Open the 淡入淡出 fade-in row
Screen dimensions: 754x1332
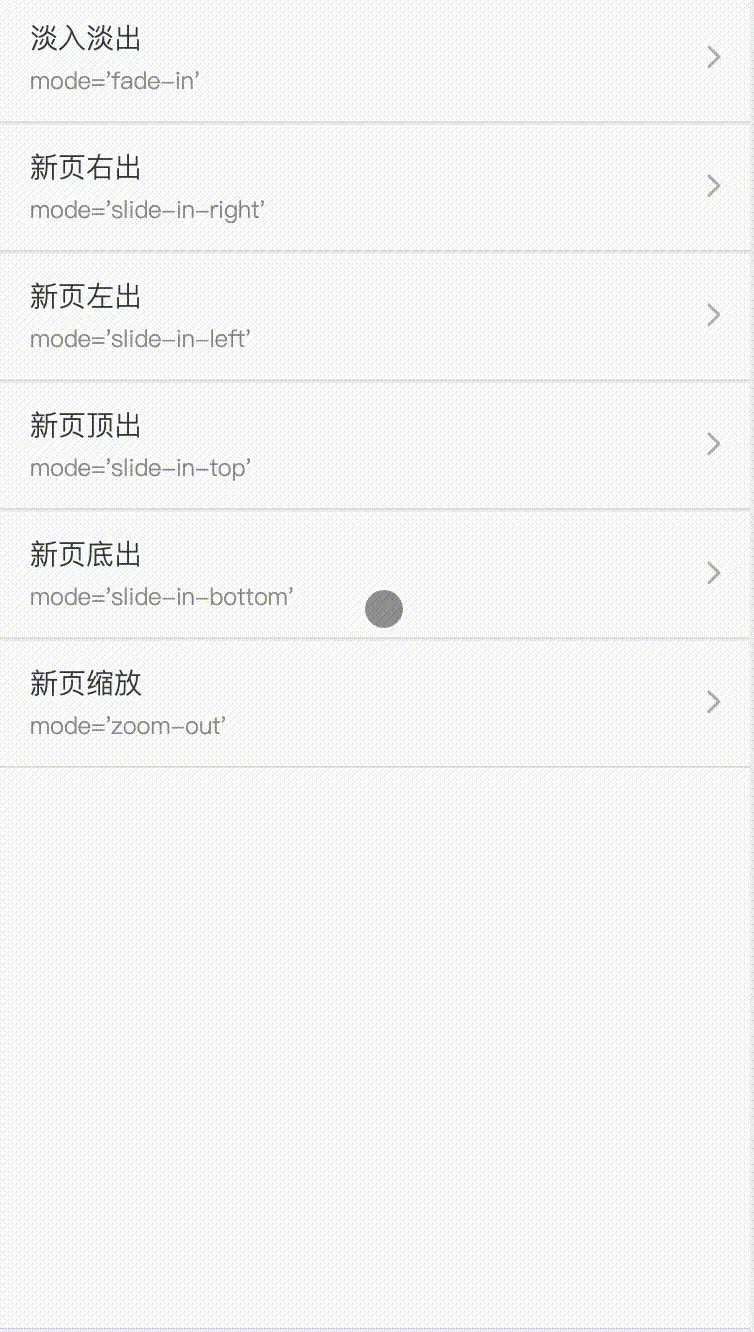coord(377,59)
